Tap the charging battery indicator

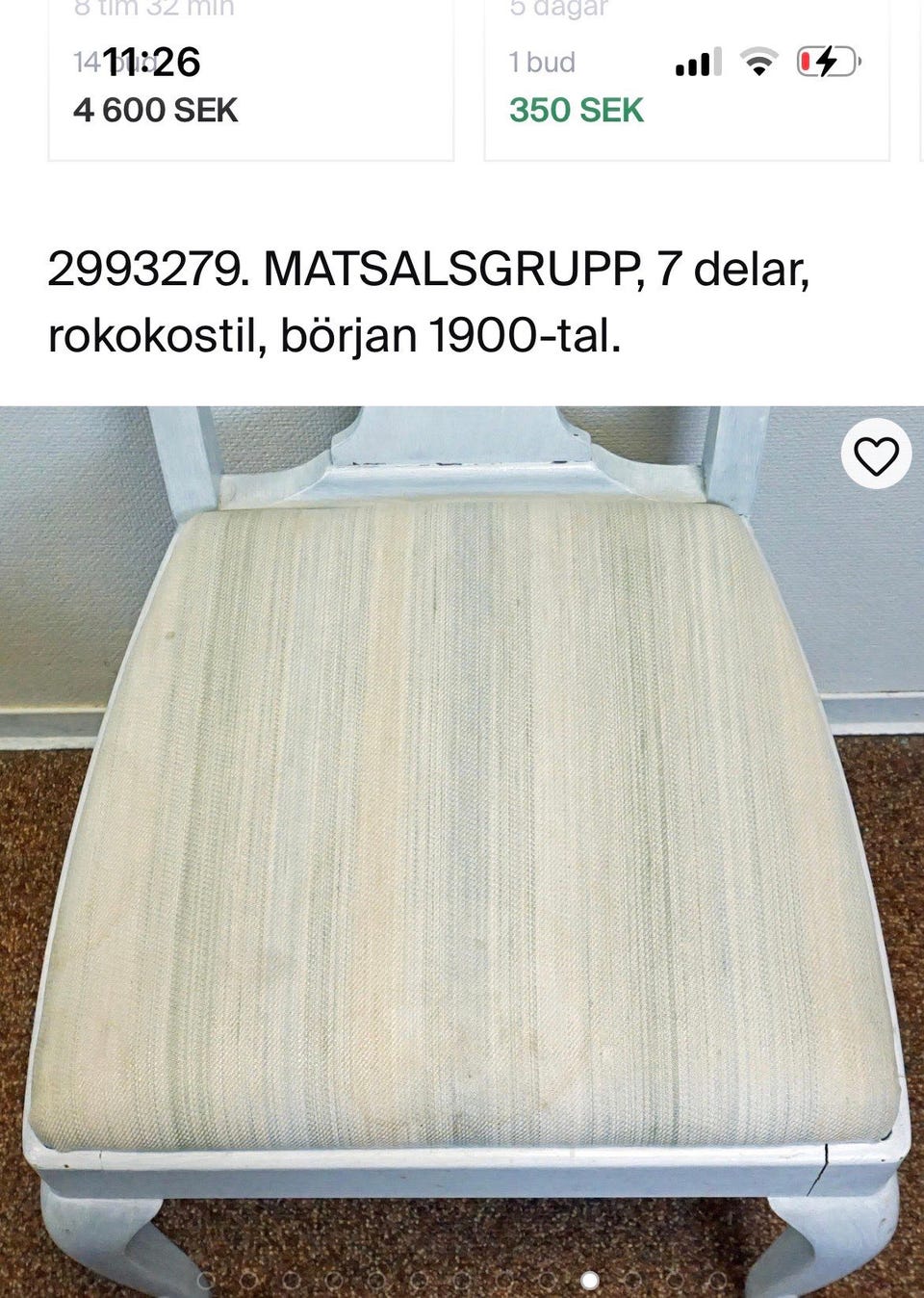tap(828, 62)
